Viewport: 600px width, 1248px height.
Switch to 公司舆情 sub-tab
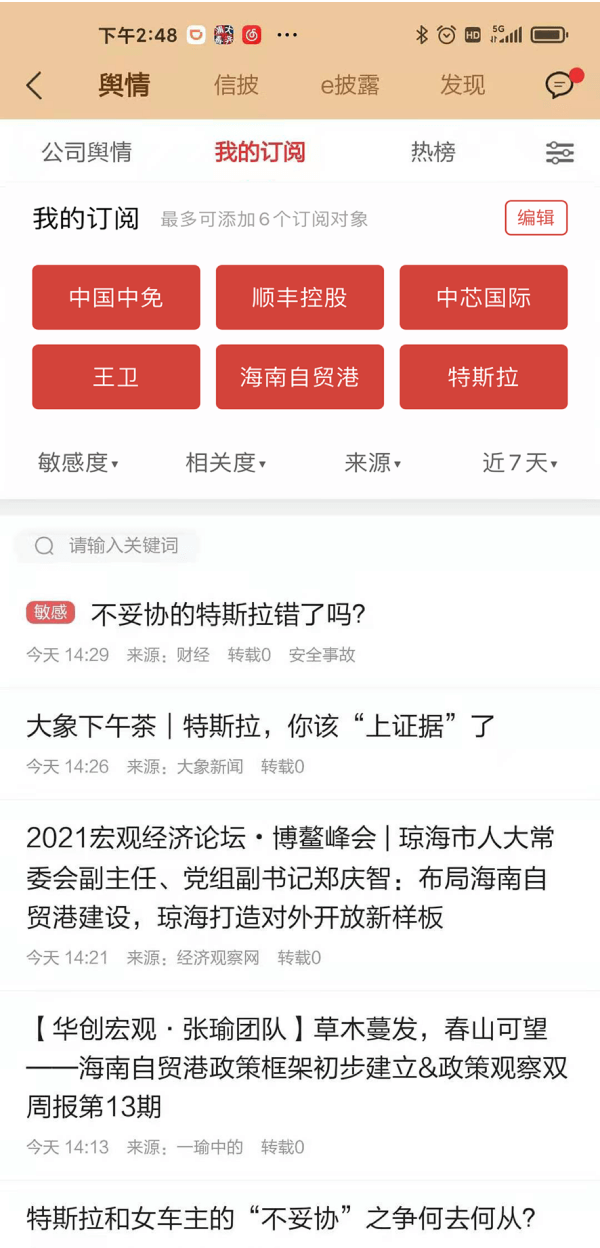(x=86, y=152)
